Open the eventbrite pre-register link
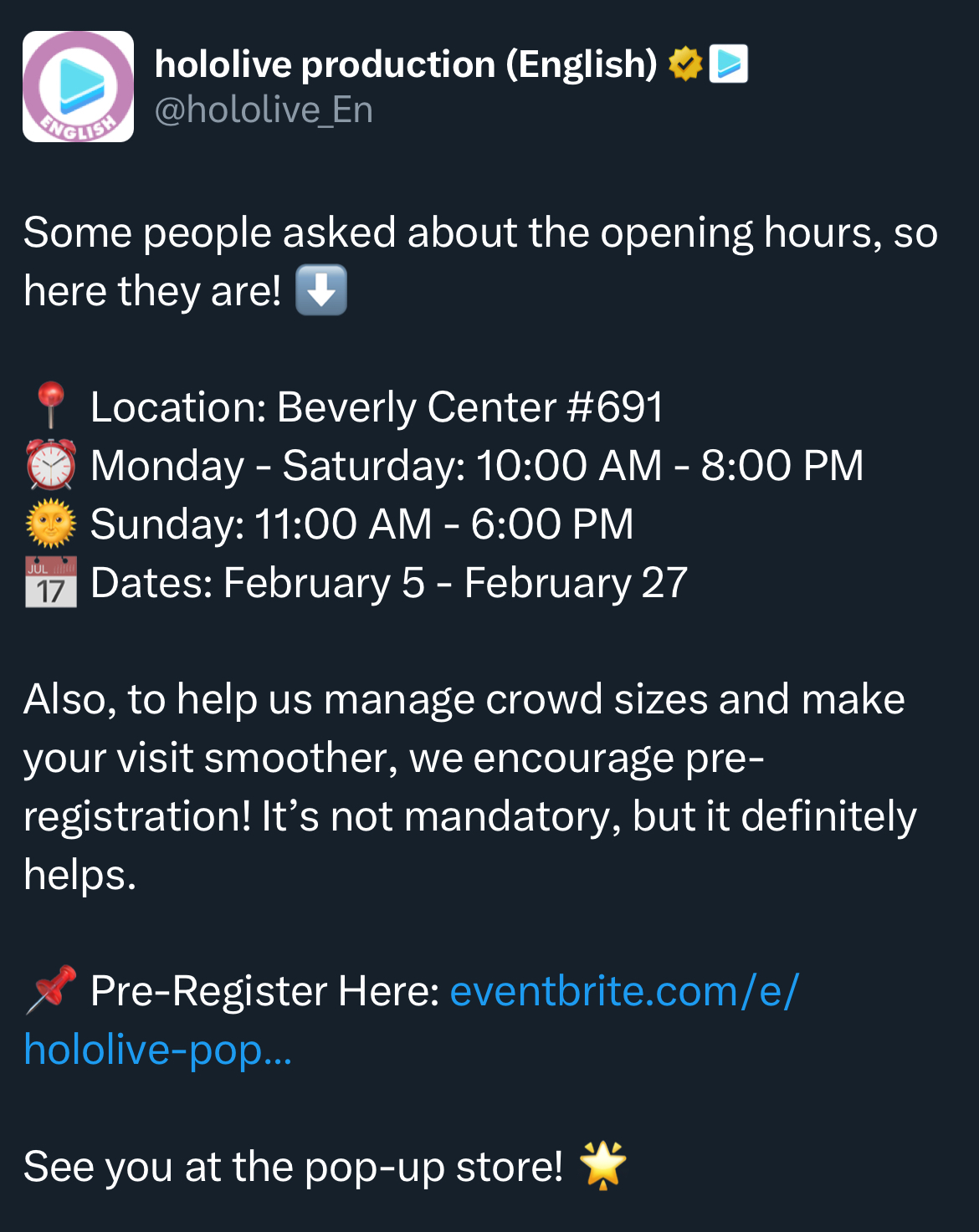The image size is (979, 1232). pyautogui.click(x=623, y=992)
